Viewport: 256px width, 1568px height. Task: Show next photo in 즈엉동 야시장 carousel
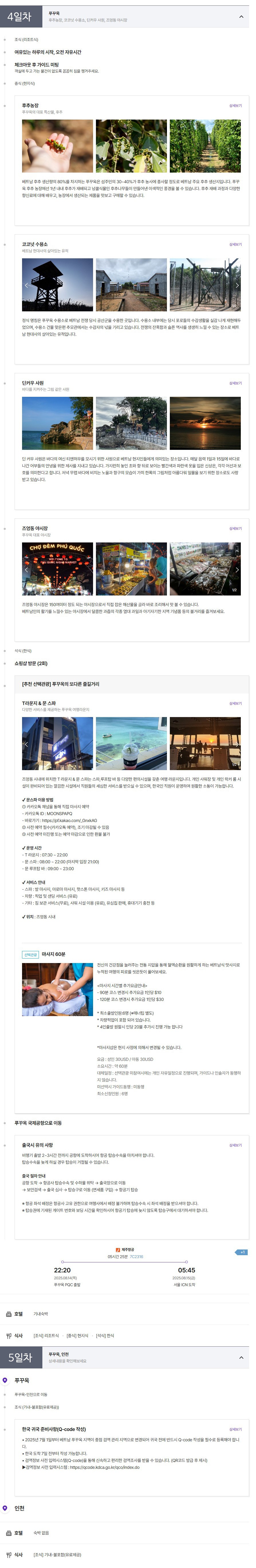(x=237, y=570)
